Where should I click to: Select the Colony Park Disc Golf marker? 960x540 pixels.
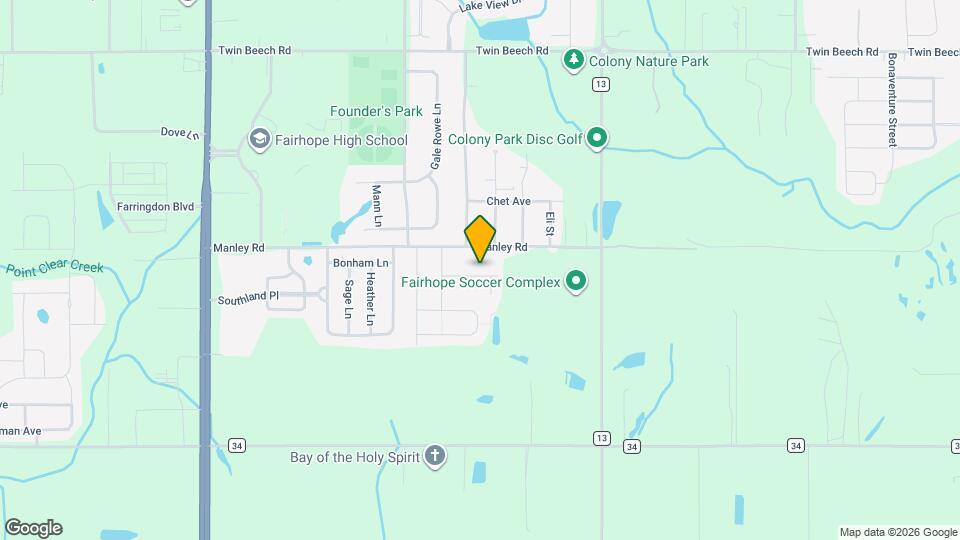coord(597,138)
